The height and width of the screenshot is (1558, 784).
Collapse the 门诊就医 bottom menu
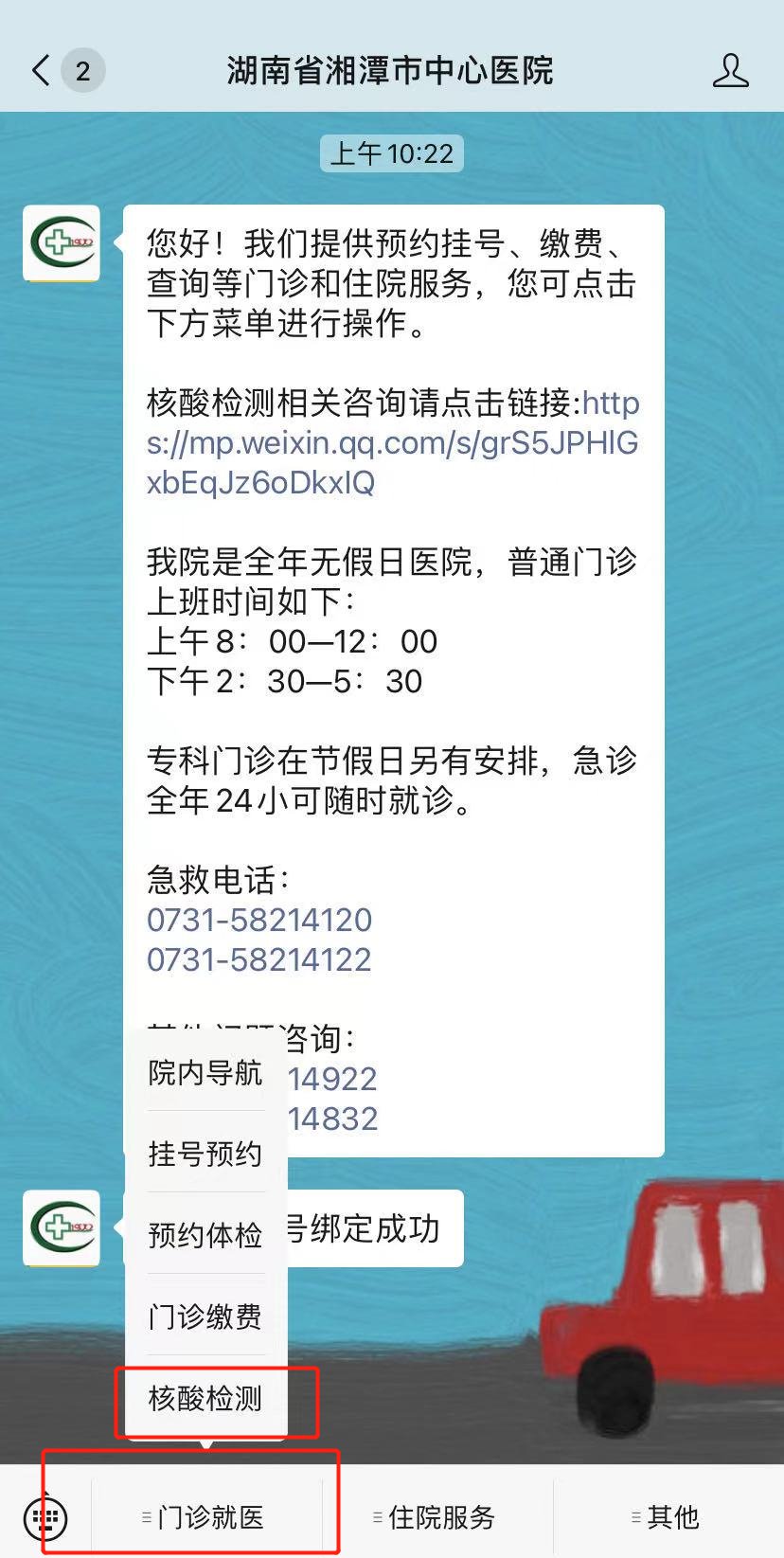pos(208,1517)
